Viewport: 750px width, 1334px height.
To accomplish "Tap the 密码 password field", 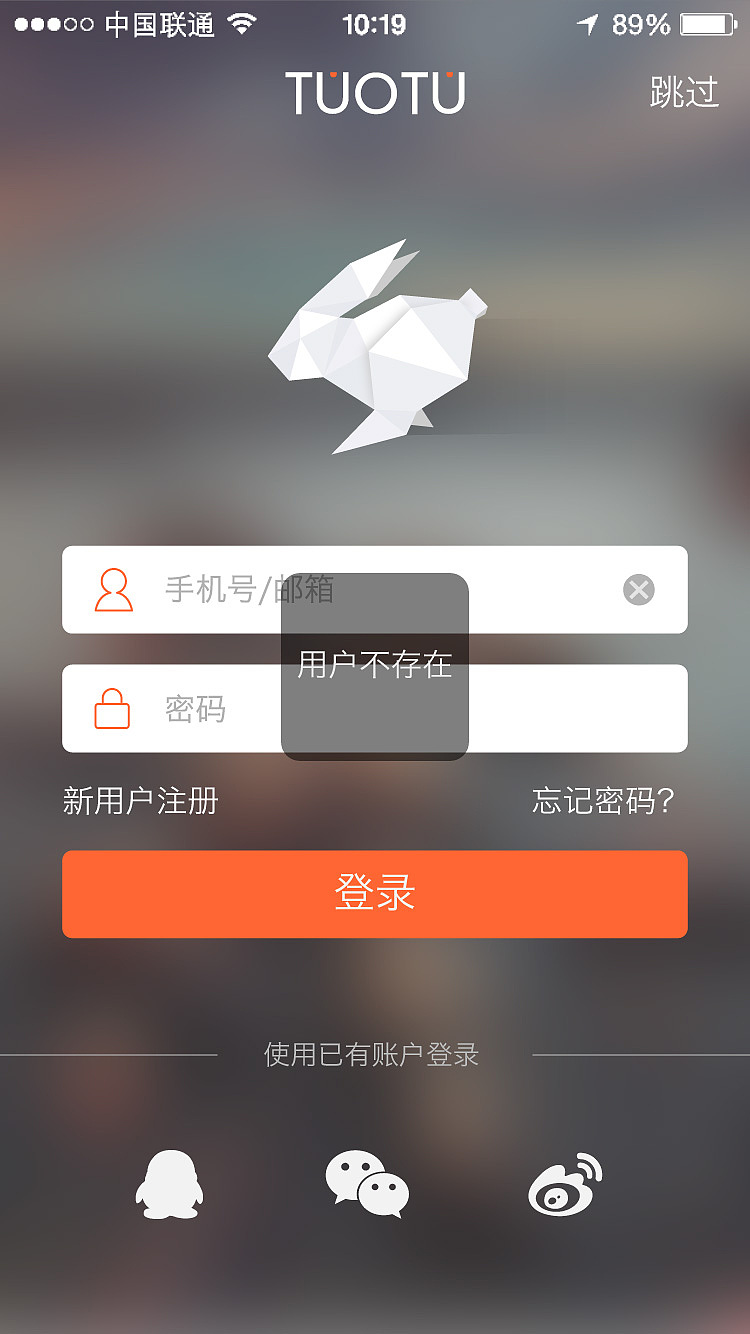I will pyautogui.click(x=200, y=708).
